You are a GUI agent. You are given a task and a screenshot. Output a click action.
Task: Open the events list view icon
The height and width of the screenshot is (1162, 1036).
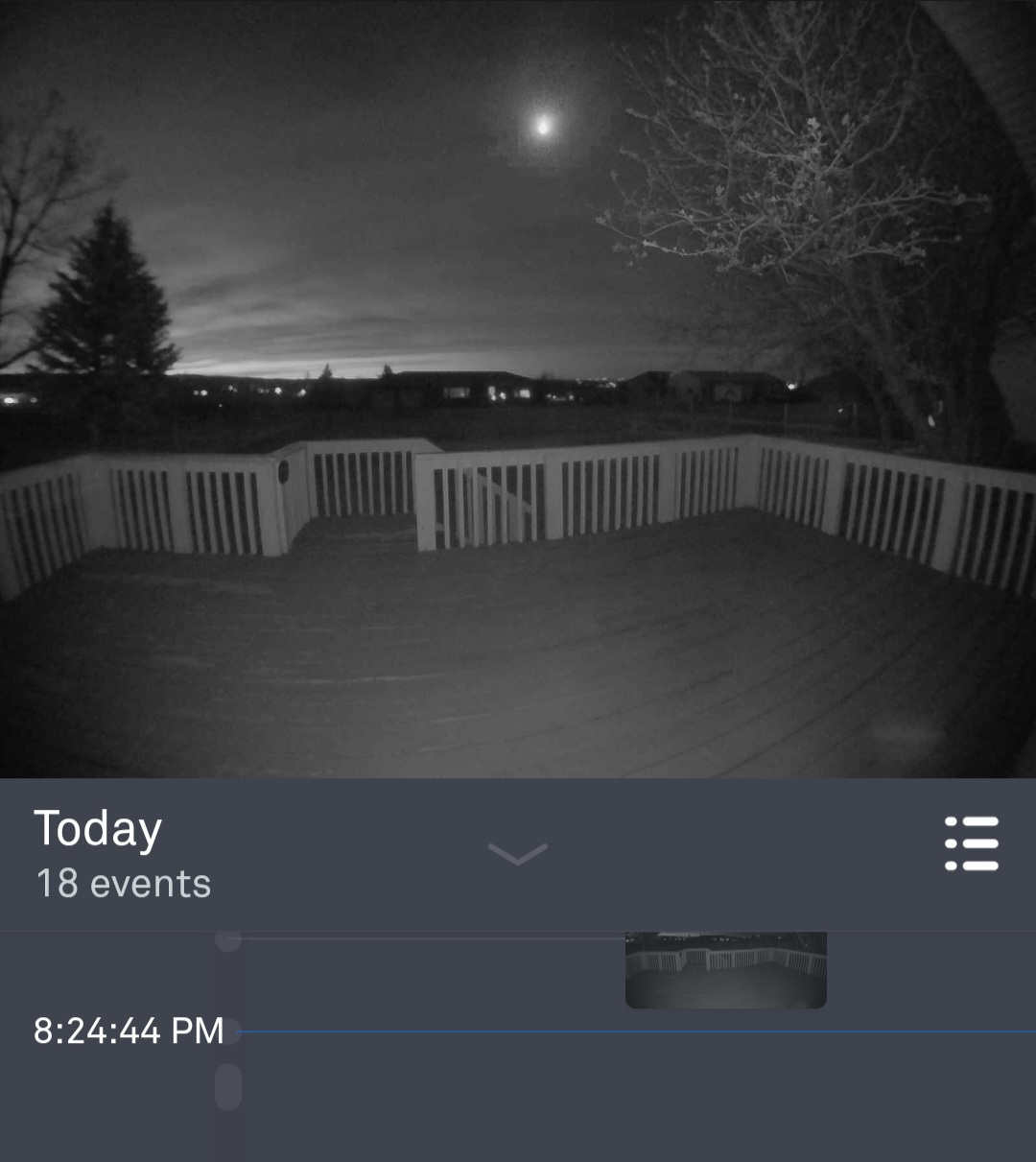971,843
